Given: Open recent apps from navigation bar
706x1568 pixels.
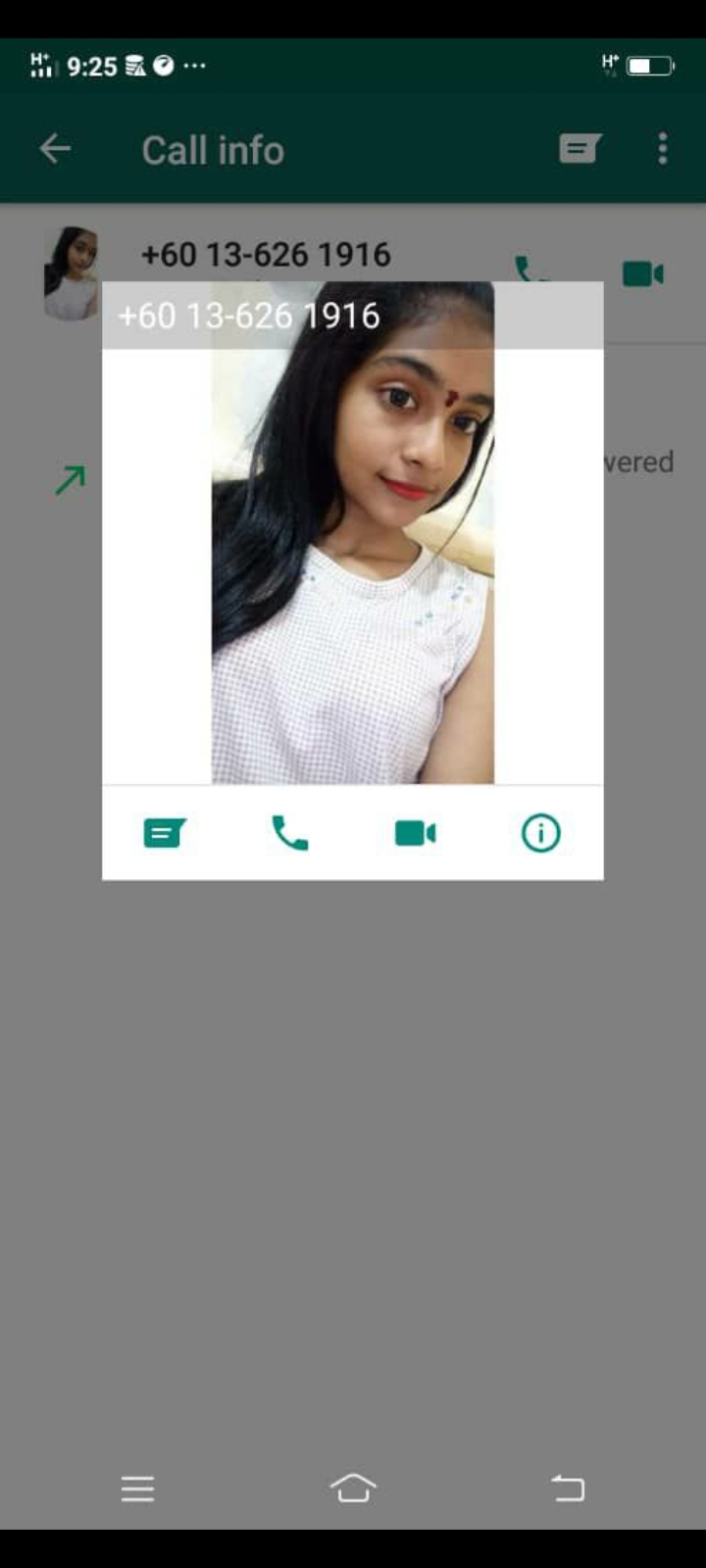Looking at the screenshot, I should (x=137, y=1489).
